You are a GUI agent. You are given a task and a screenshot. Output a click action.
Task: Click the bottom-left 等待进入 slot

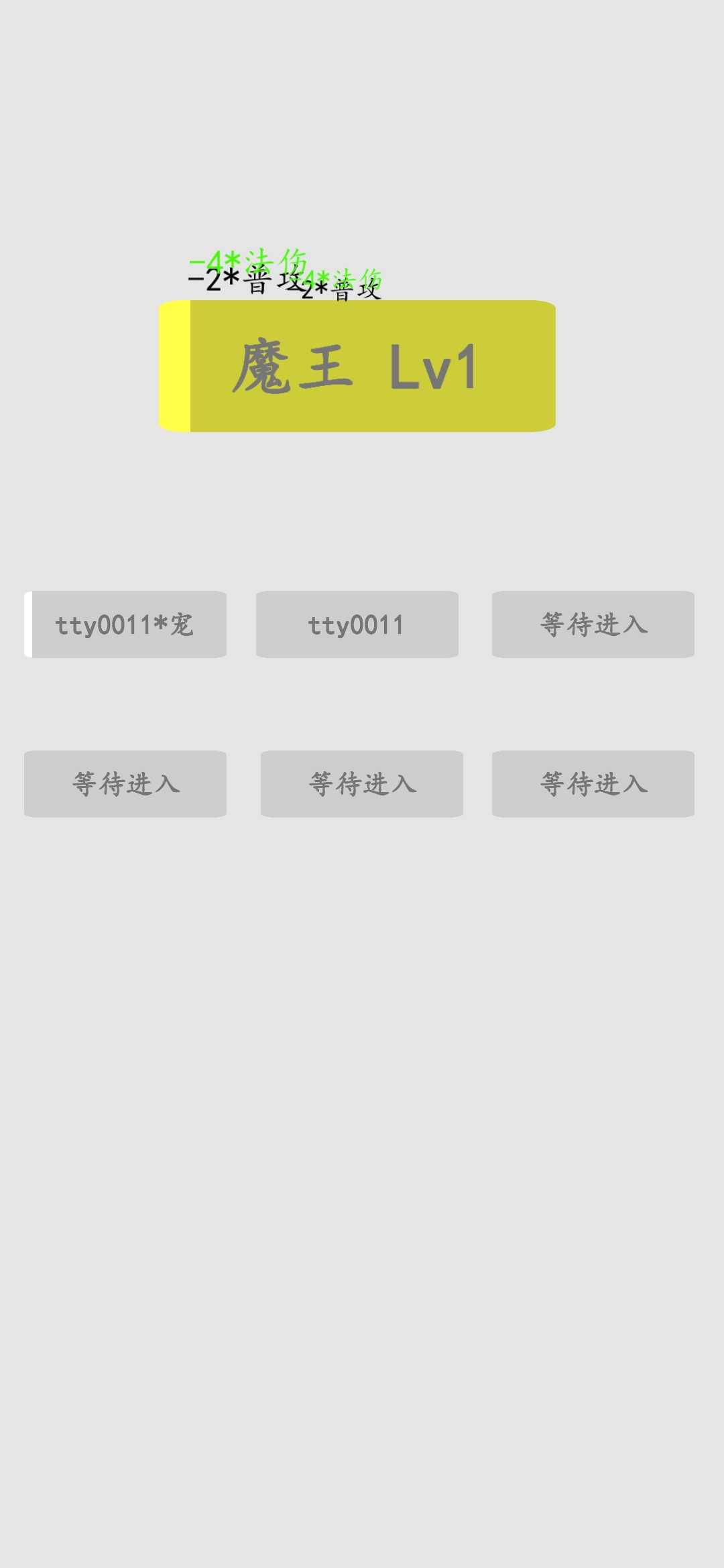click(x=125, y=783)
